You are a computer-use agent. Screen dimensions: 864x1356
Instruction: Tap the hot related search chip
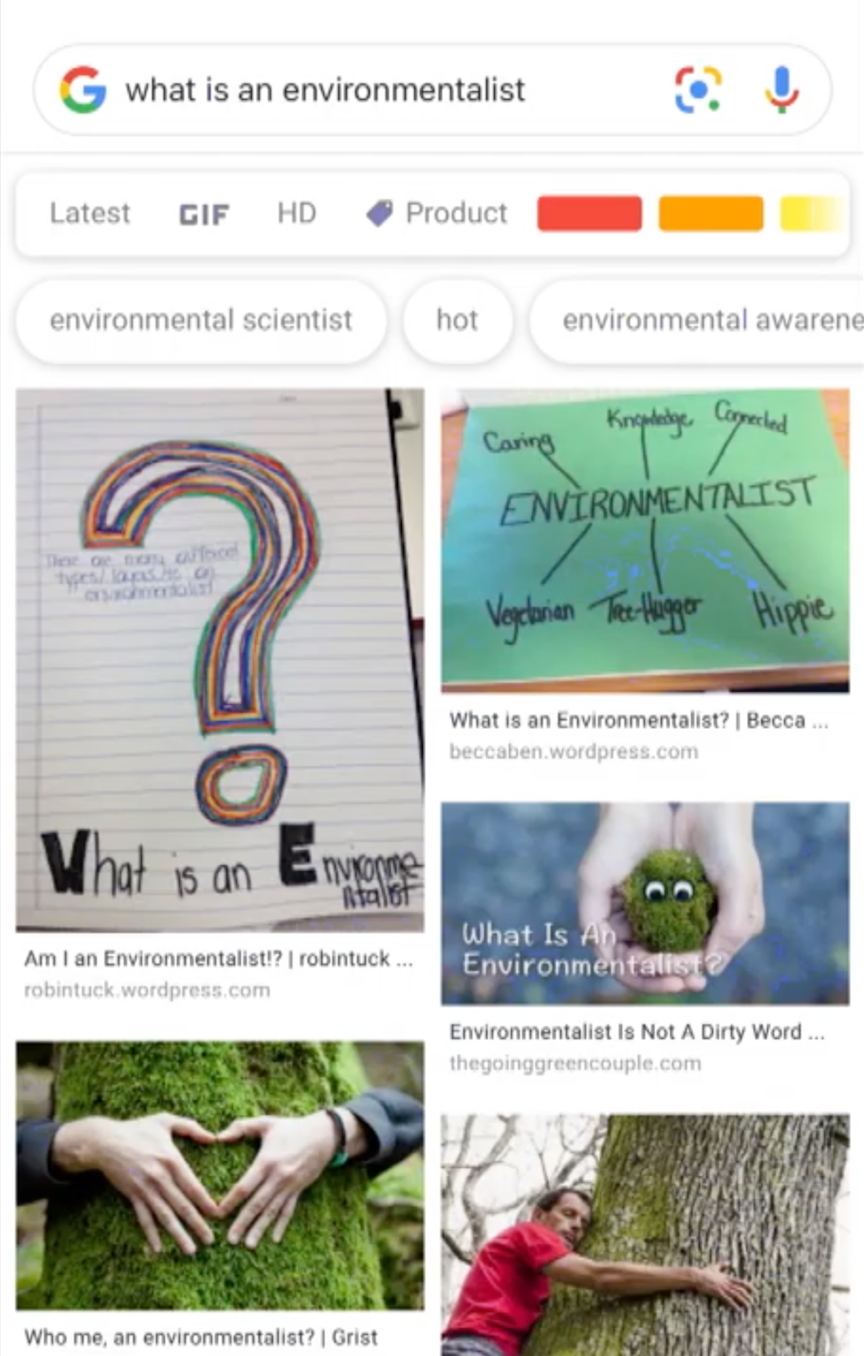tap(457, 320)
